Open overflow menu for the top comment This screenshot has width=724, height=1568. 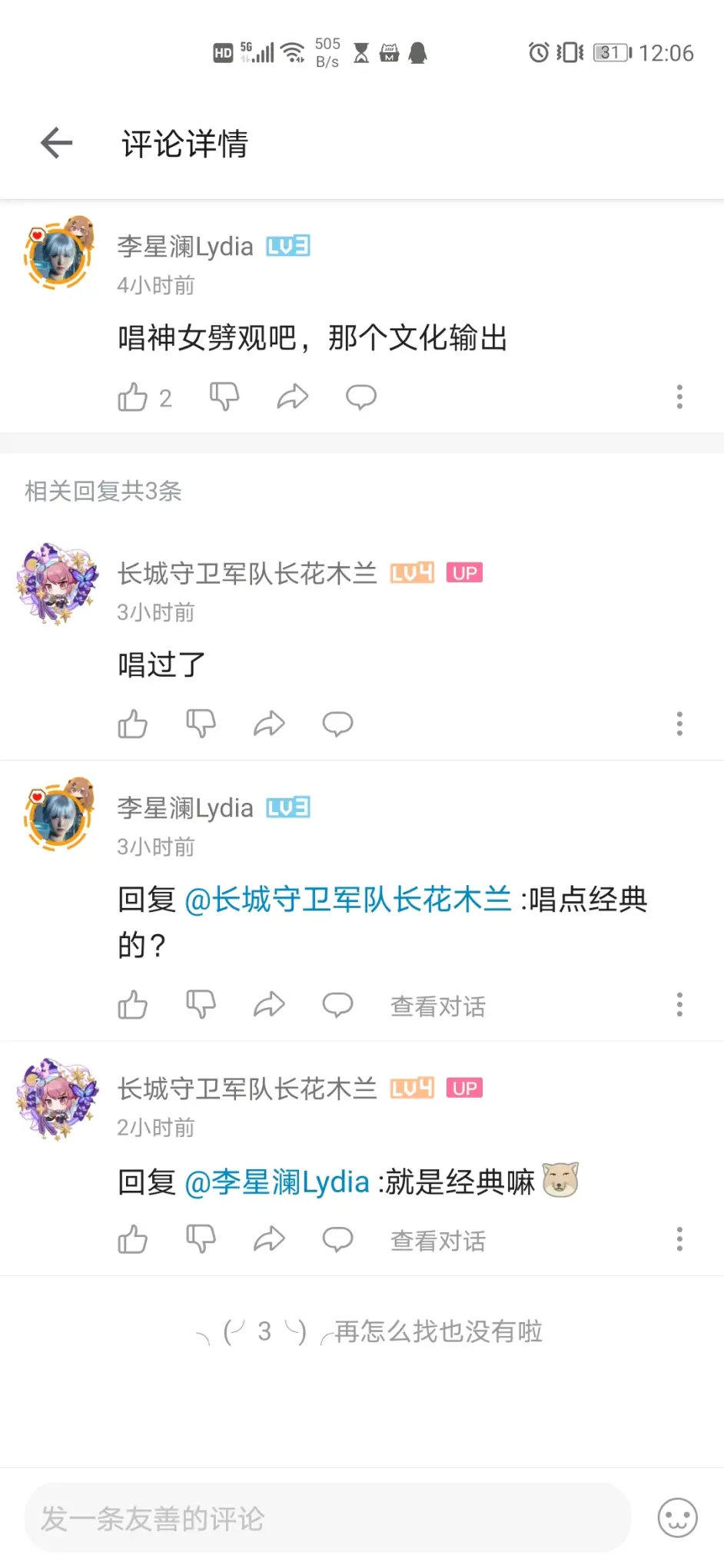(679, 396)
